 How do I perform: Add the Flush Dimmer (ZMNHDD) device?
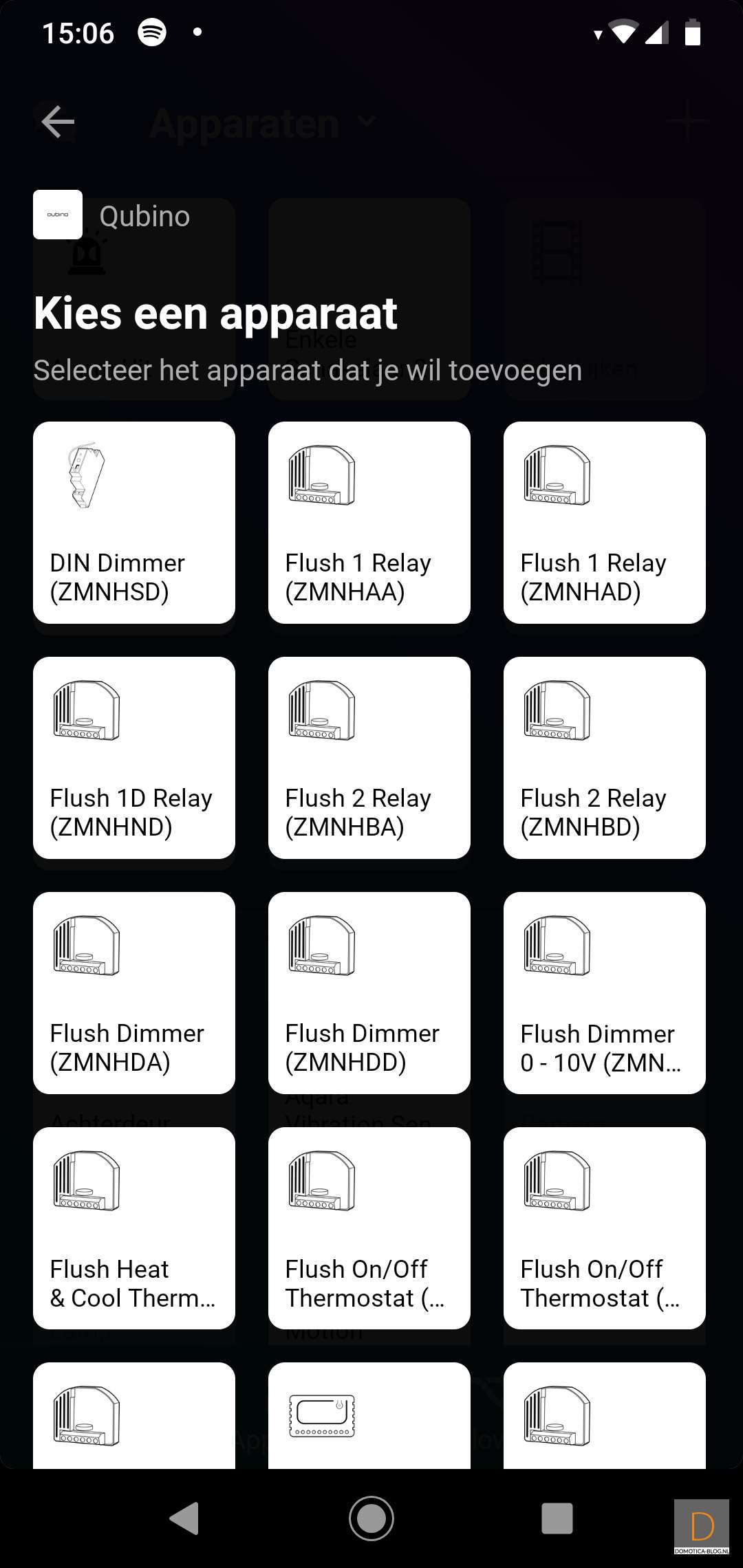coord(369,993)
